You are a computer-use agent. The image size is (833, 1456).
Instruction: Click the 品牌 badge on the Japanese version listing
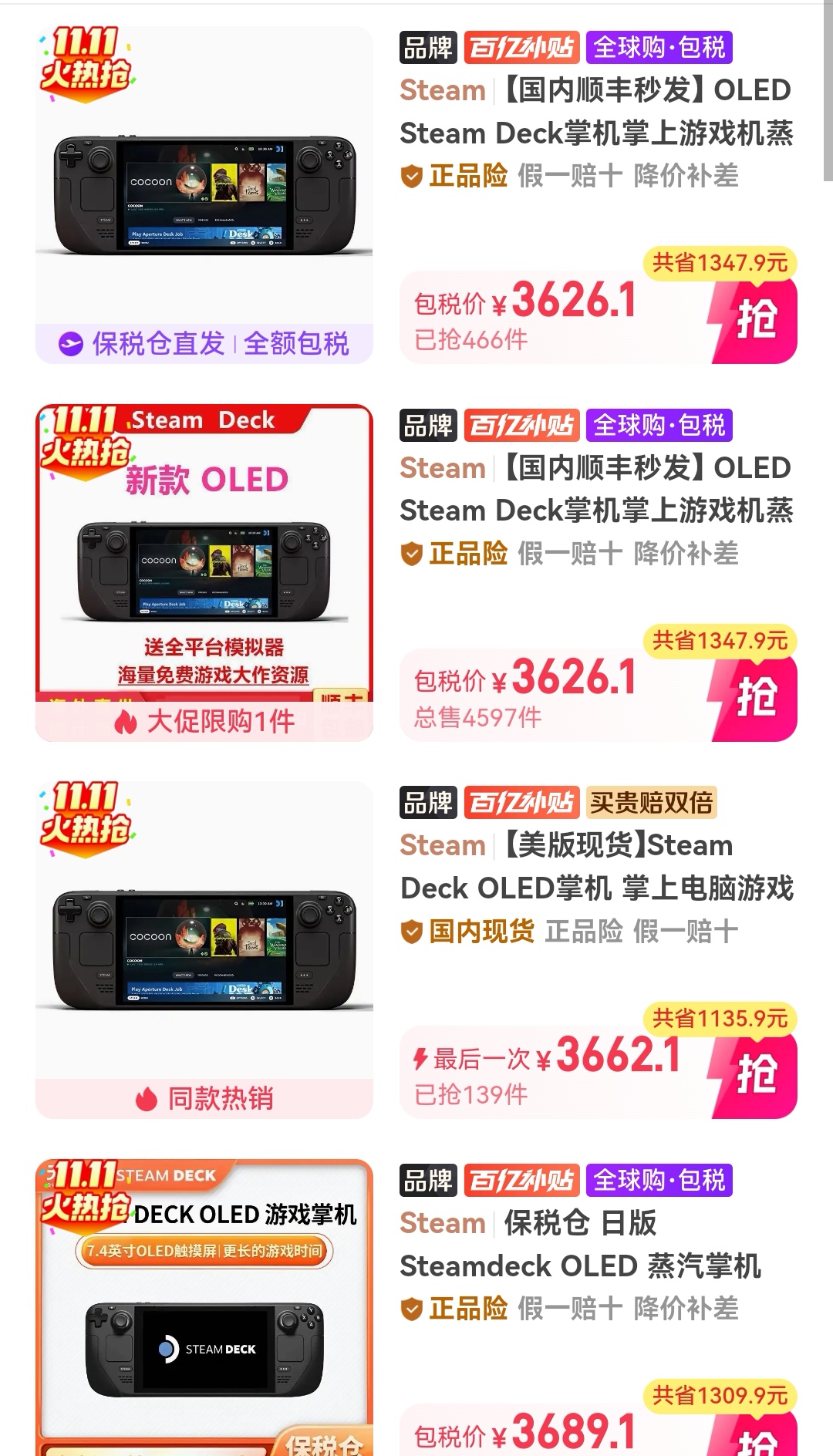coord(429,1181)
